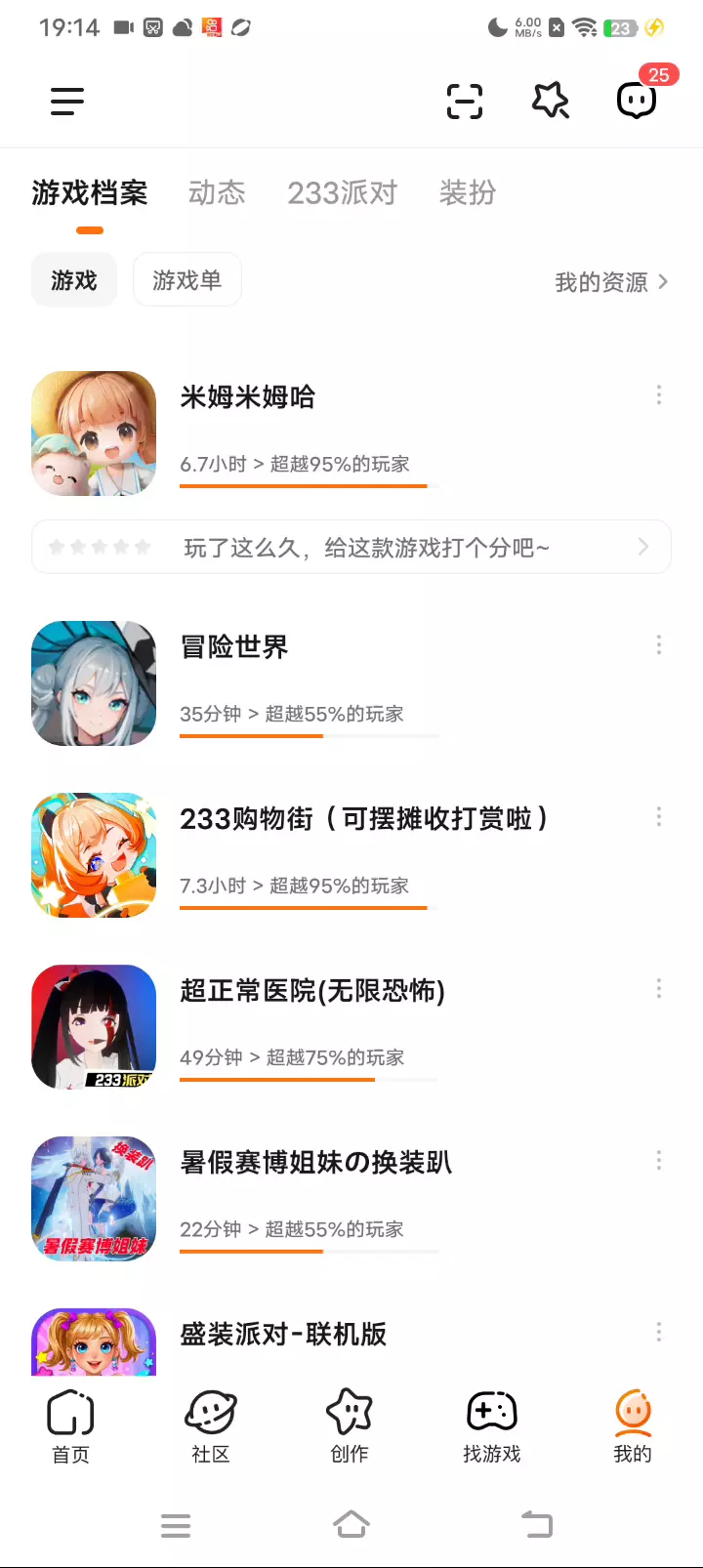Image resolution: width=703 pixels, height=1568 pixels.
Task: Rate the game via the 打个分 banner
Action: [x=351, y=547]
